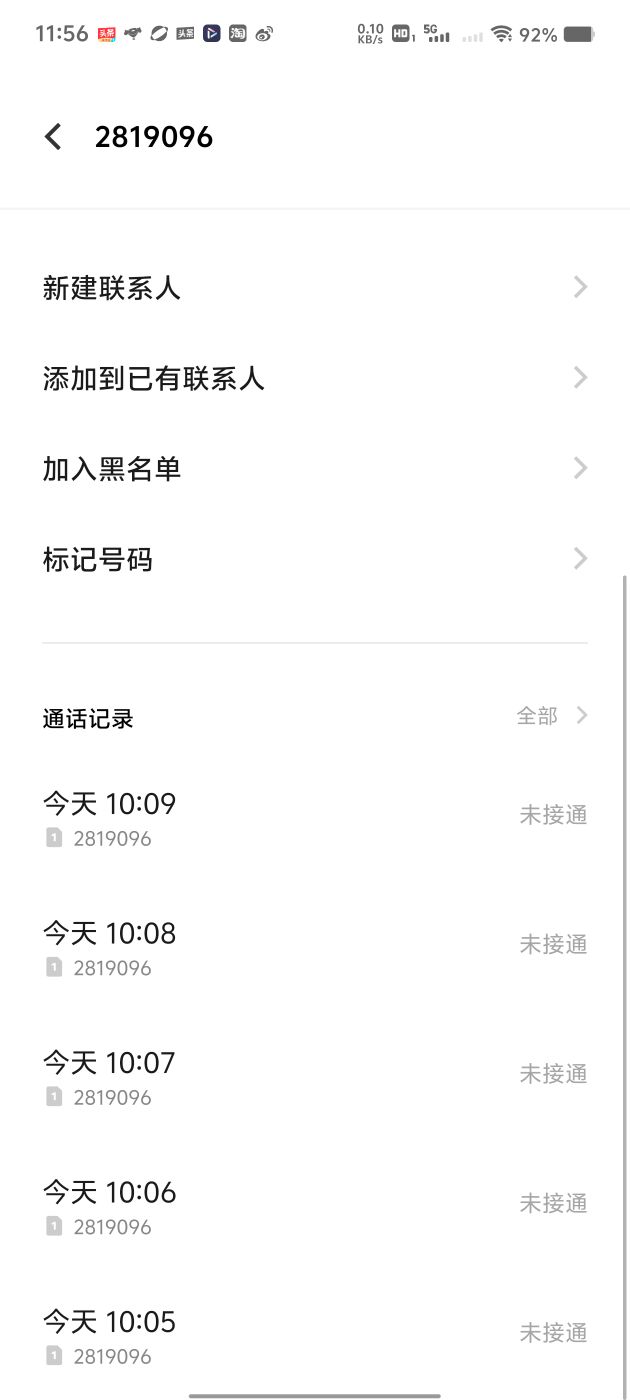Go back from the 2819096 detail page
The height and width of the screenshot is (1400, 630).
point(54,137)
